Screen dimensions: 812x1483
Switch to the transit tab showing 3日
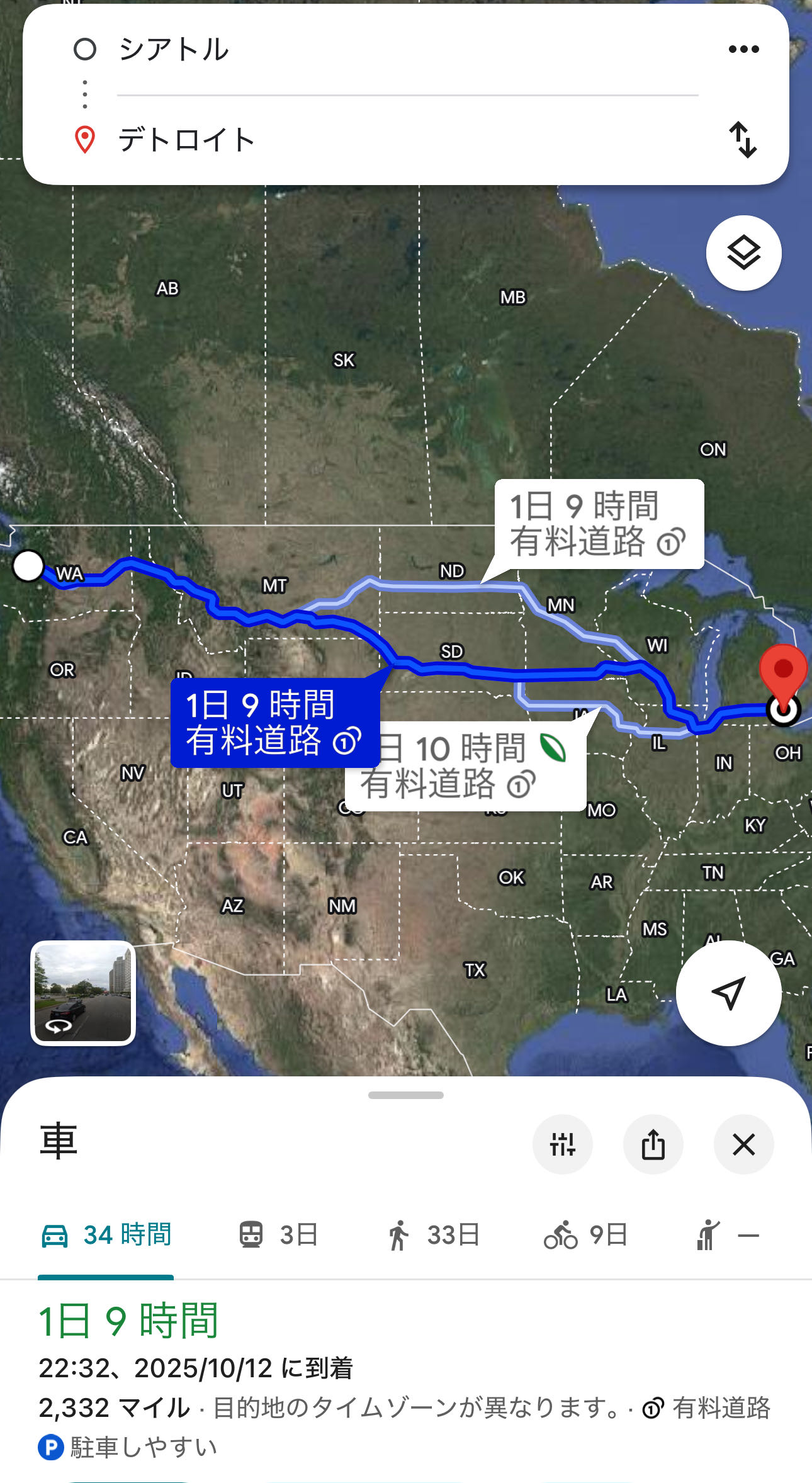278,1235
